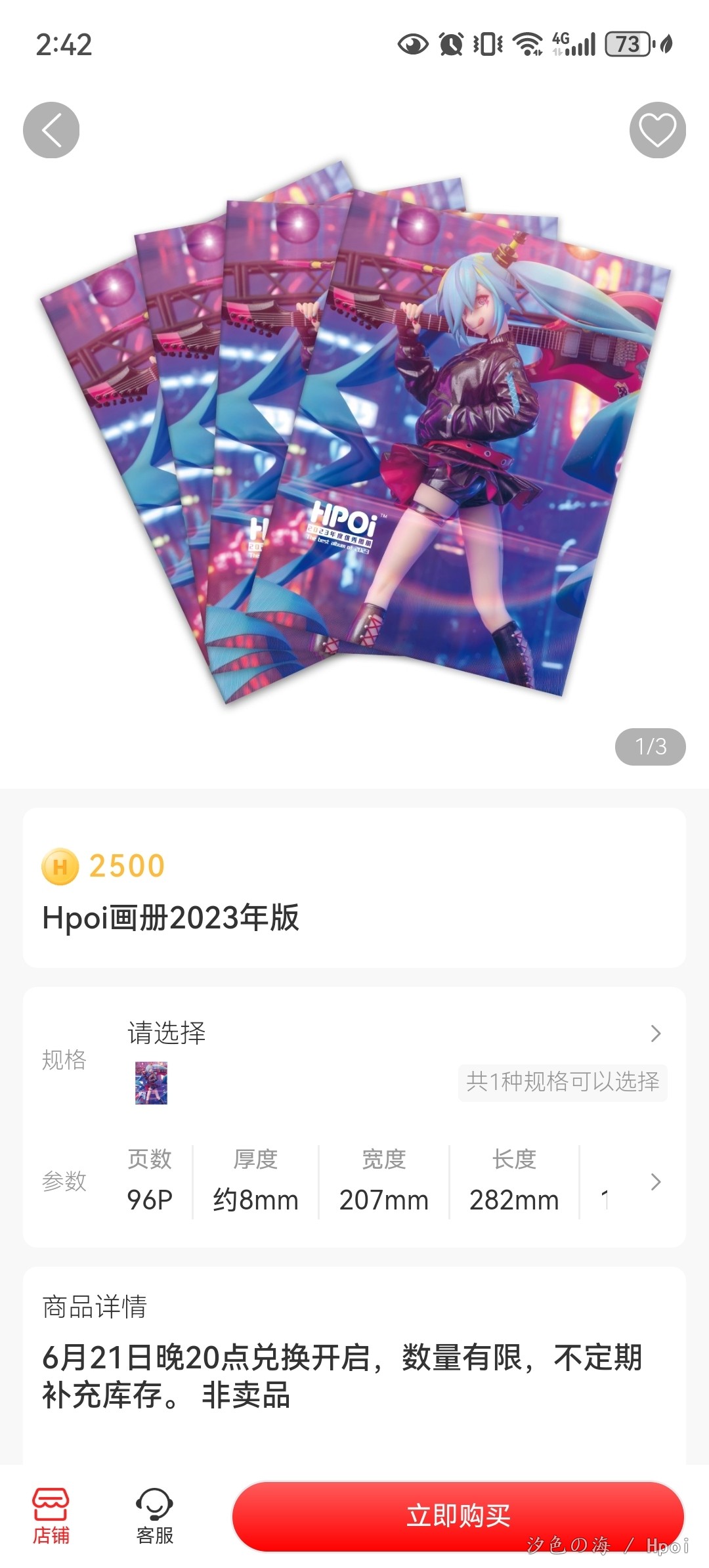Go back using the arrow button
The image size is (709, 1568).
coord(51,130)
